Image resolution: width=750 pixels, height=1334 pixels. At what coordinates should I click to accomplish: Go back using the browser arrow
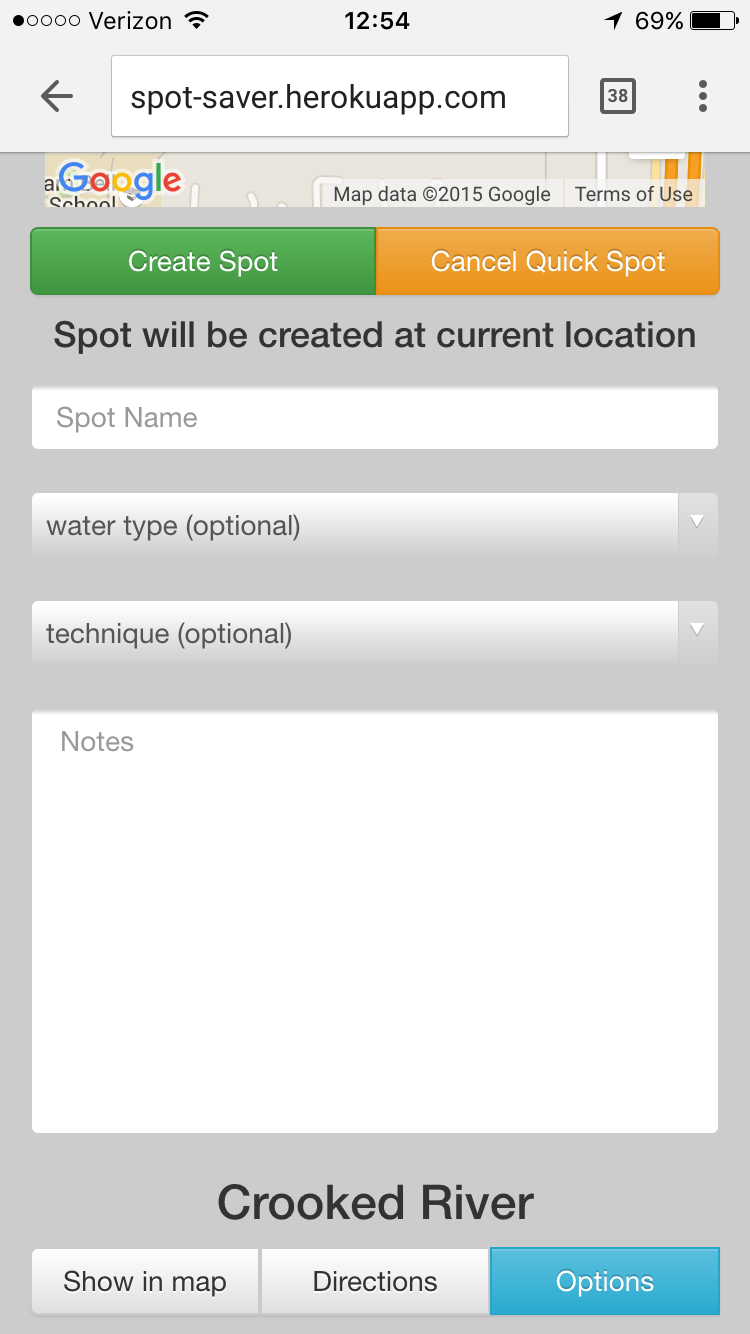(57, 96)
